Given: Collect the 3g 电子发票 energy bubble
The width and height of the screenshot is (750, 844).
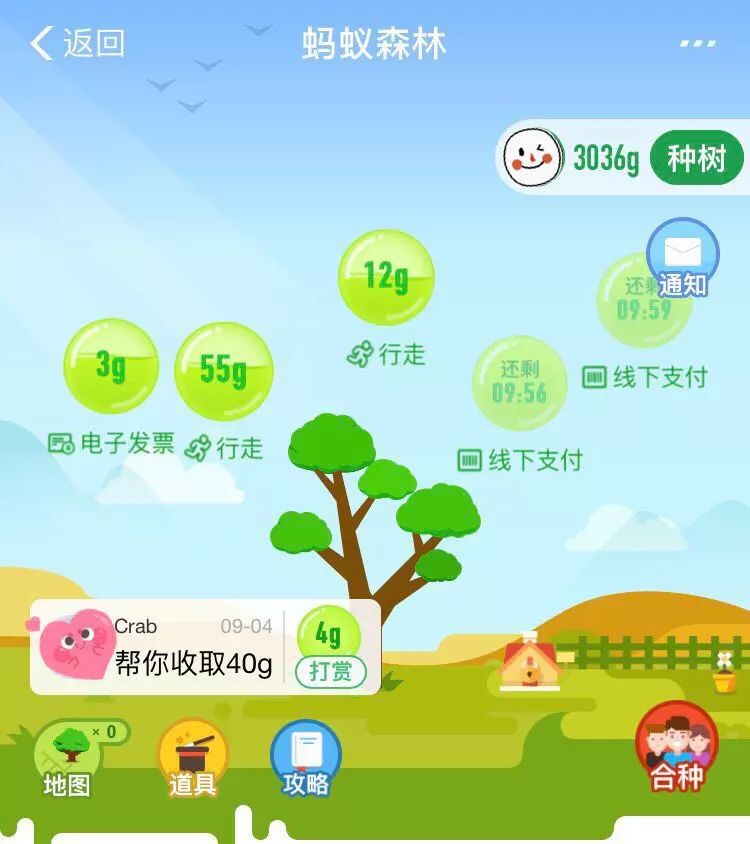Looking at the screenshot, I should click(111, 366).
